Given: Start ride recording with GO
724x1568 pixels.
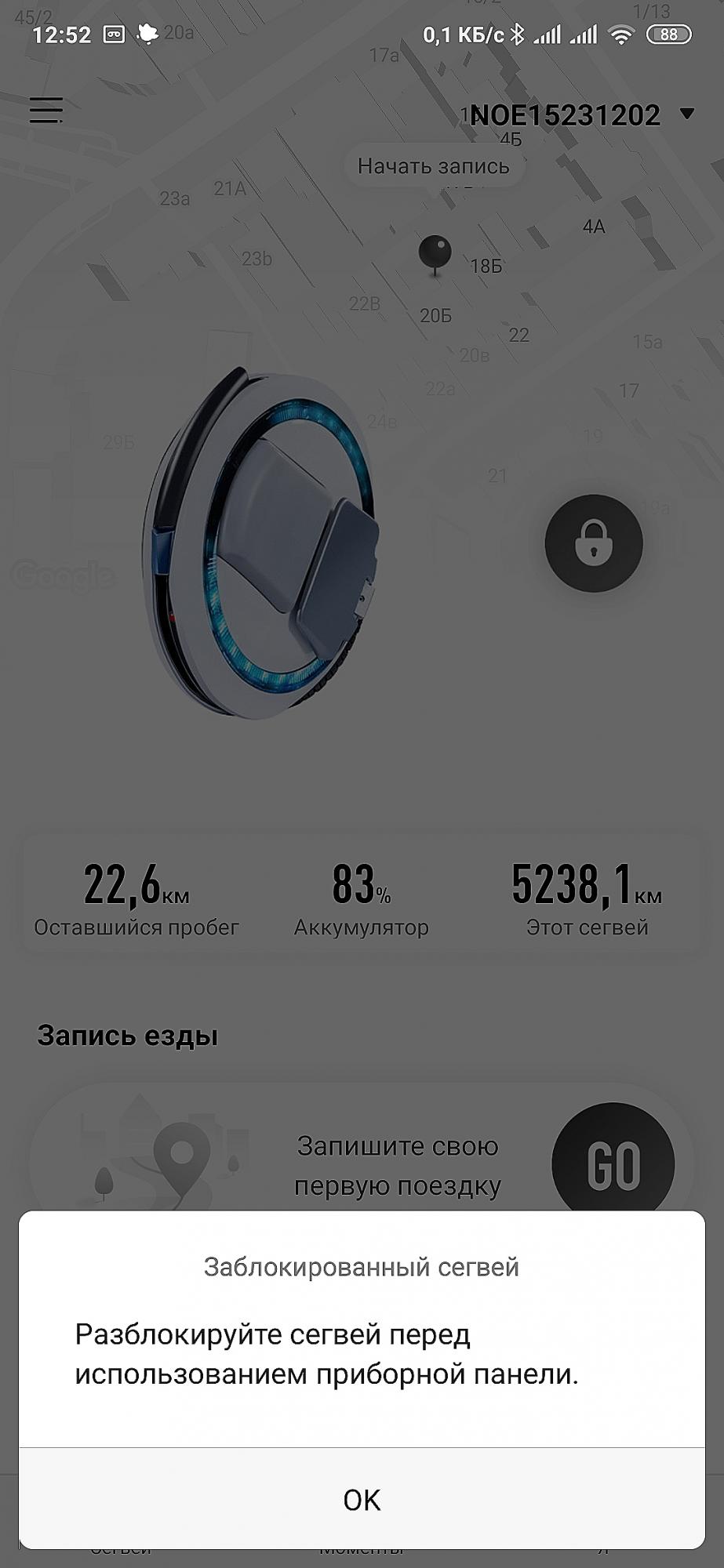Looking at the screenshot, I should [613, 1164].
